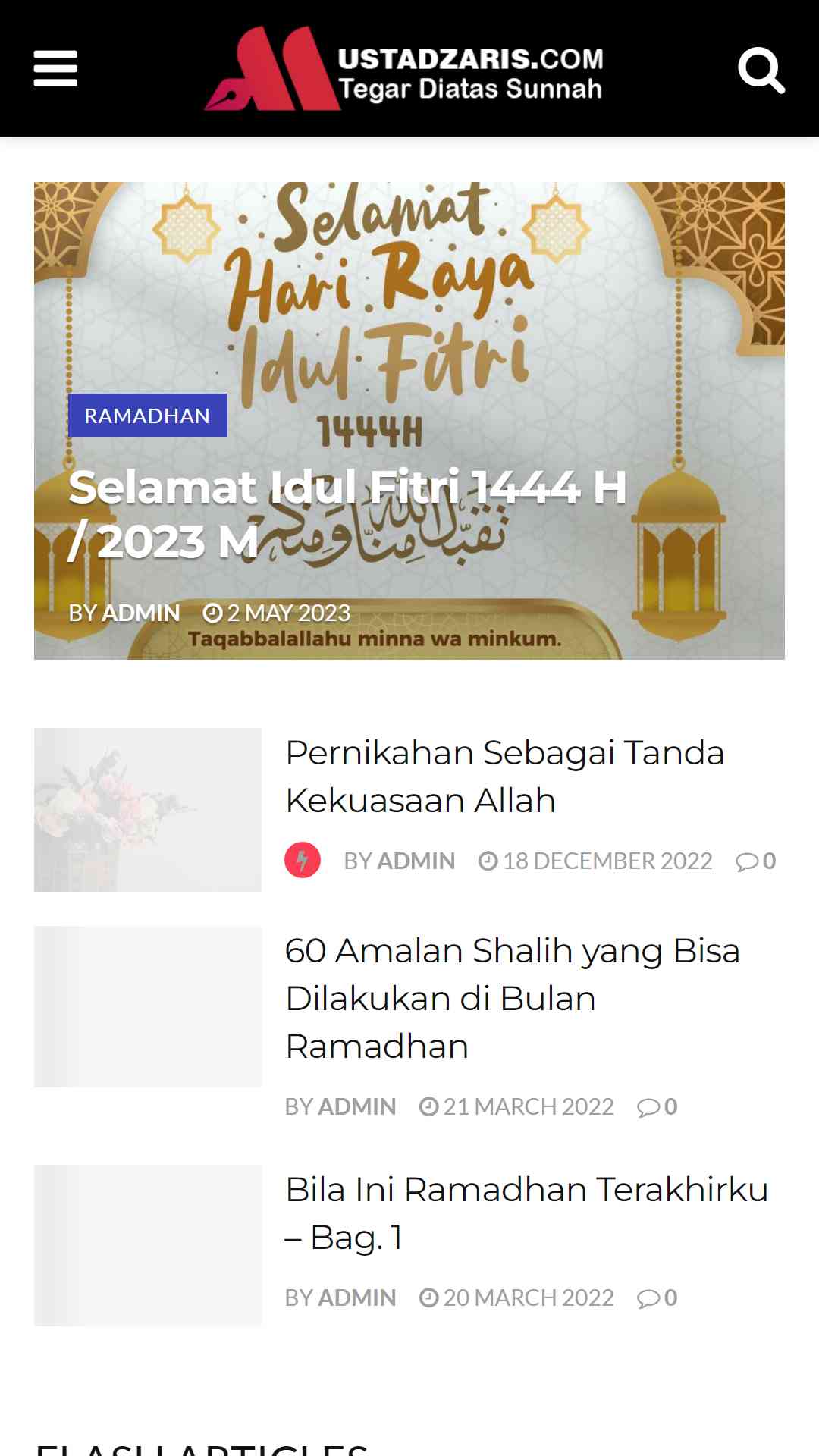Go to the UstadzAris.com homepage logo

point(404,68)
